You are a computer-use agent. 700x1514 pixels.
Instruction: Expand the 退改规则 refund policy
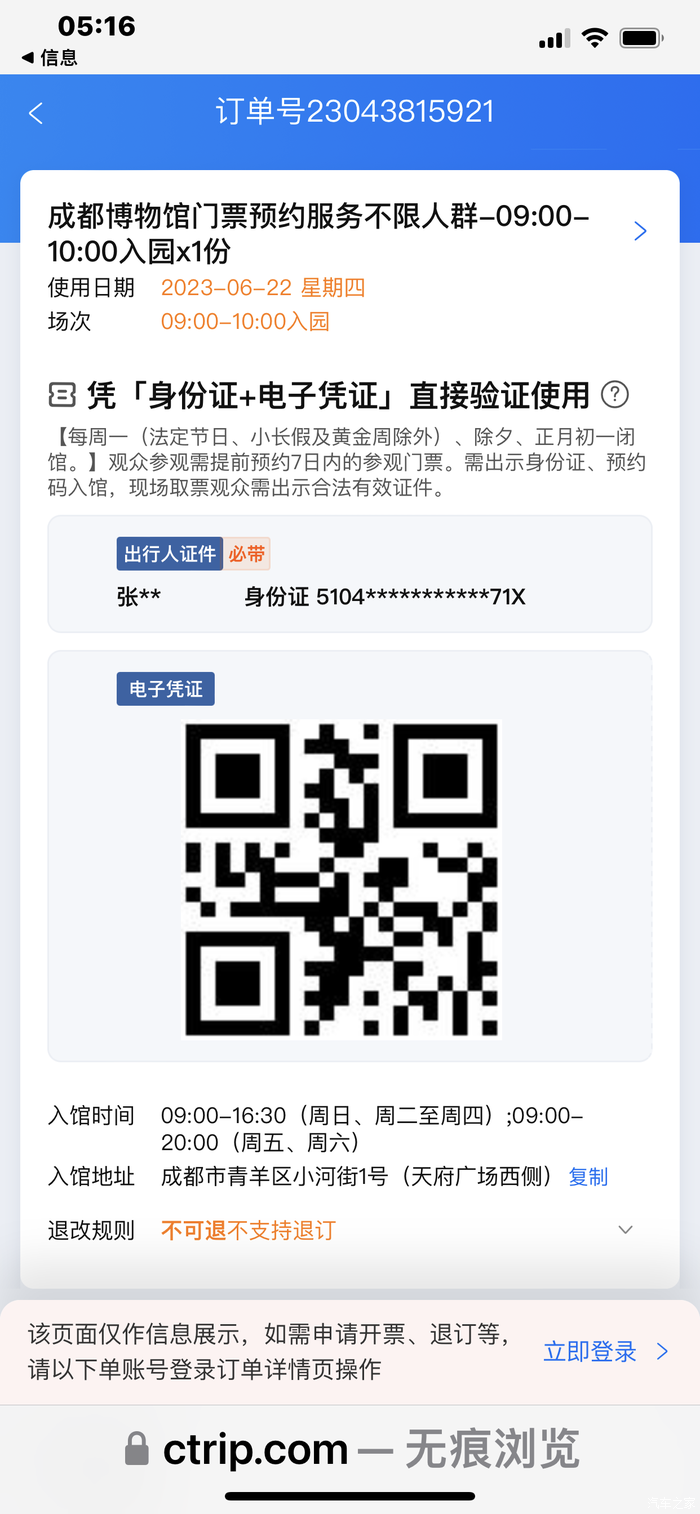click(x=626, y=1230)
